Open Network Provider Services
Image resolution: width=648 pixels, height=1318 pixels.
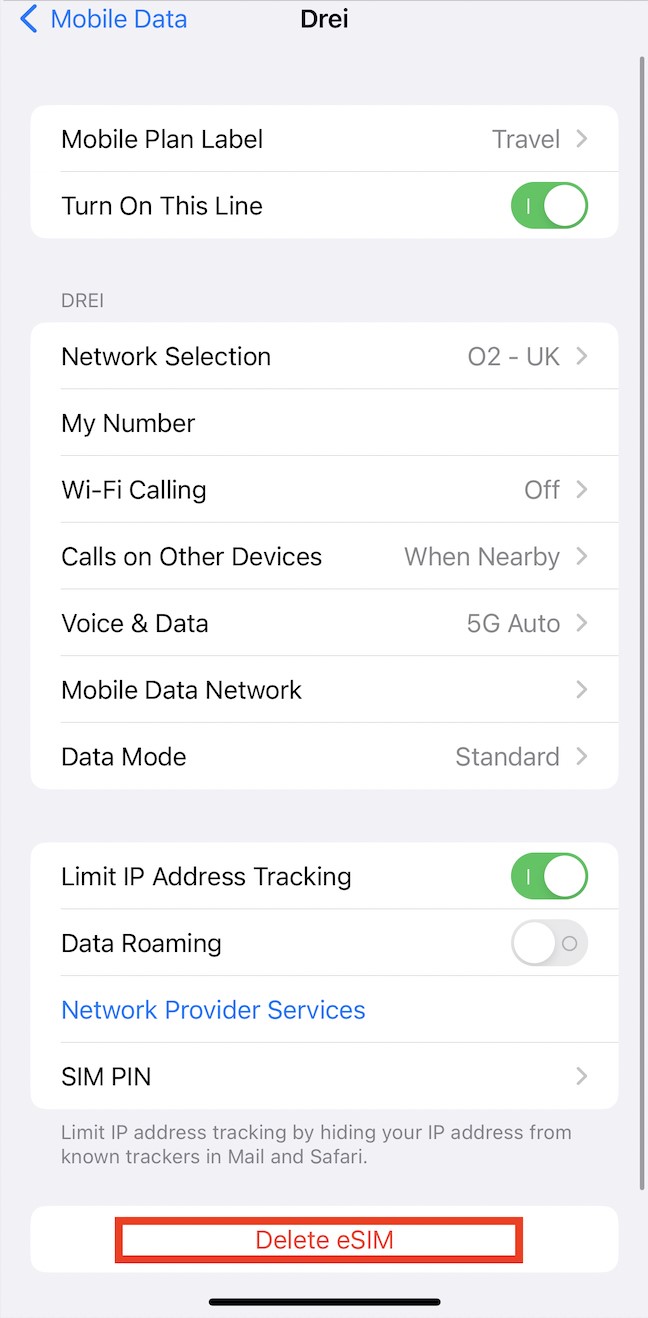pos(213,1010)
